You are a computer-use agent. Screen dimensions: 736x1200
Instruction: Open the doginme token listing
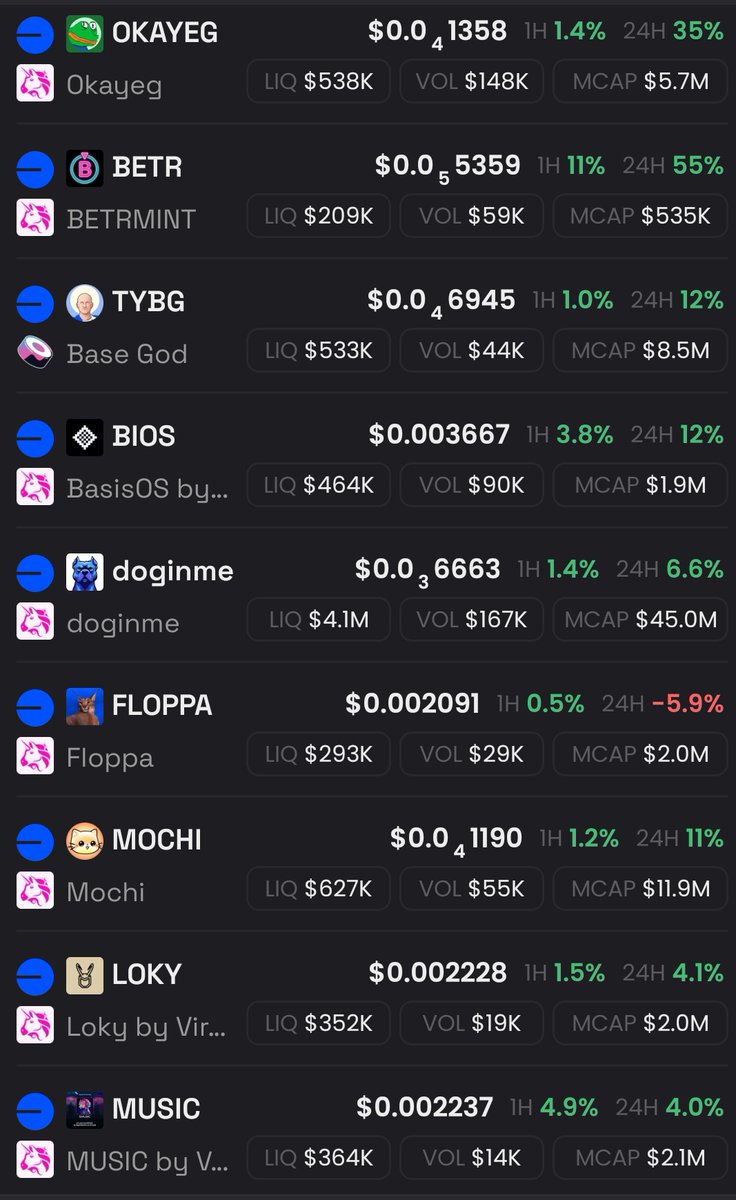368,595
